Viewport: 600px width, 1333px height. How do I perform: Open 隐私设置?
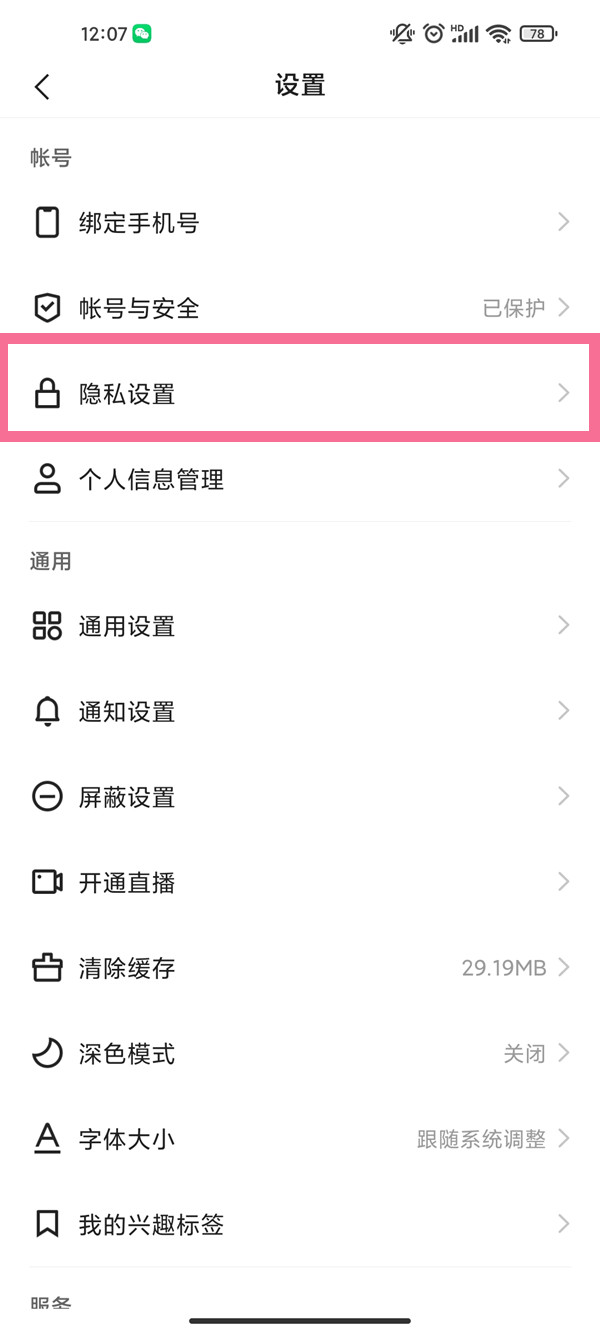(x=300, y=394)
